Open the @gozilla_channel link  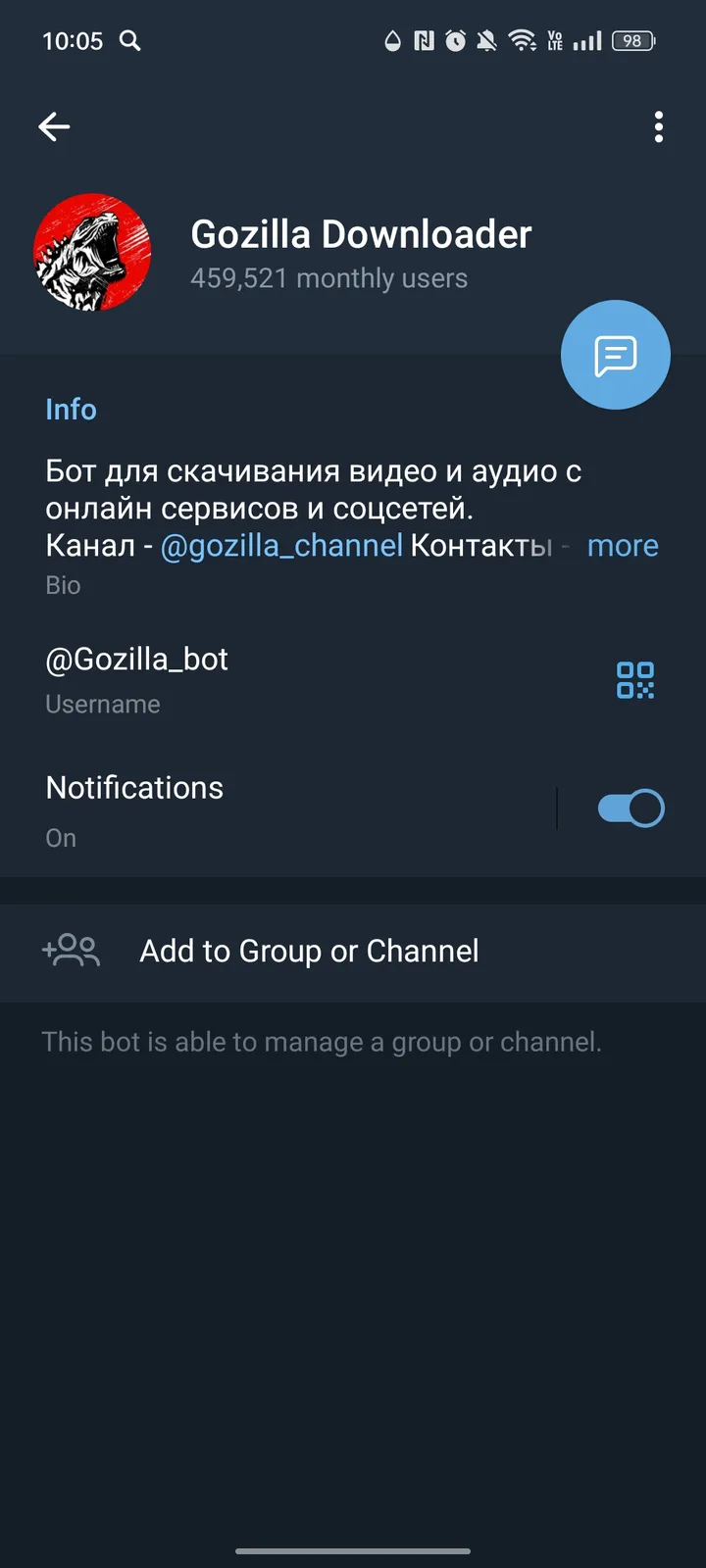coord(282,545)
